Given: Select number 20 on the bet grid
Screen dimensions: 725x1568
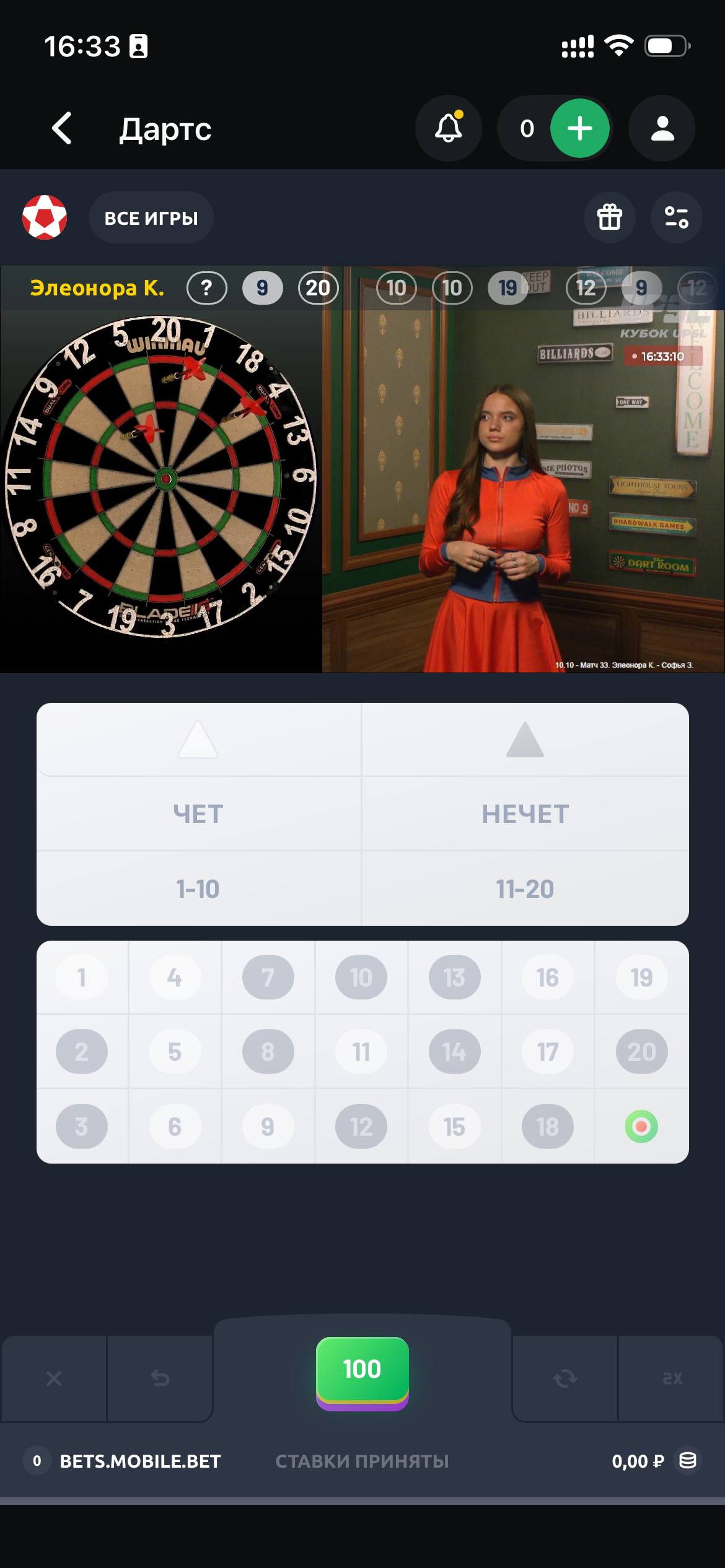Looking at the screenshot, I should coord(641,1052).
